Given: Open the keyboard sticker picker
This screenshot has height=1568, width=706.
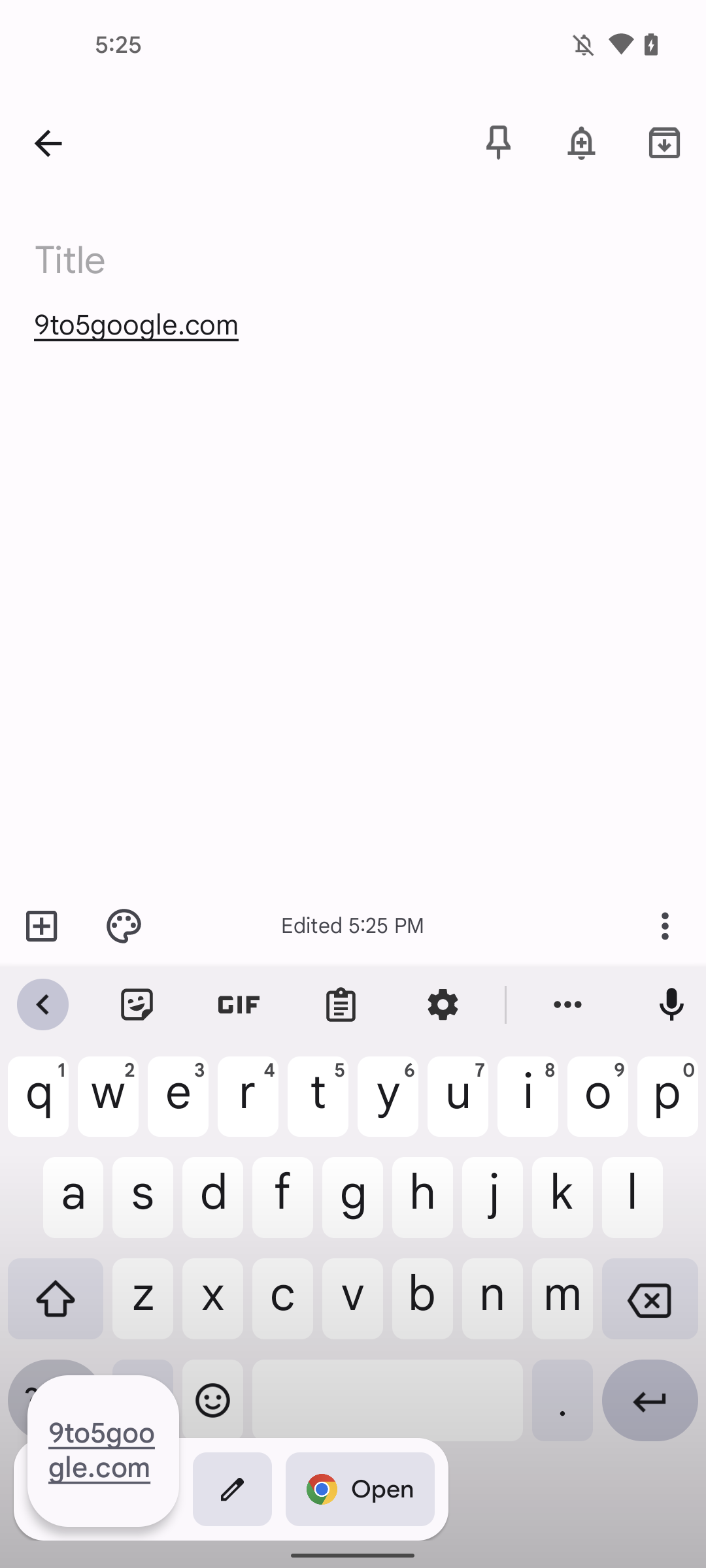Looking at the screenshot, I should [137, 1005].
